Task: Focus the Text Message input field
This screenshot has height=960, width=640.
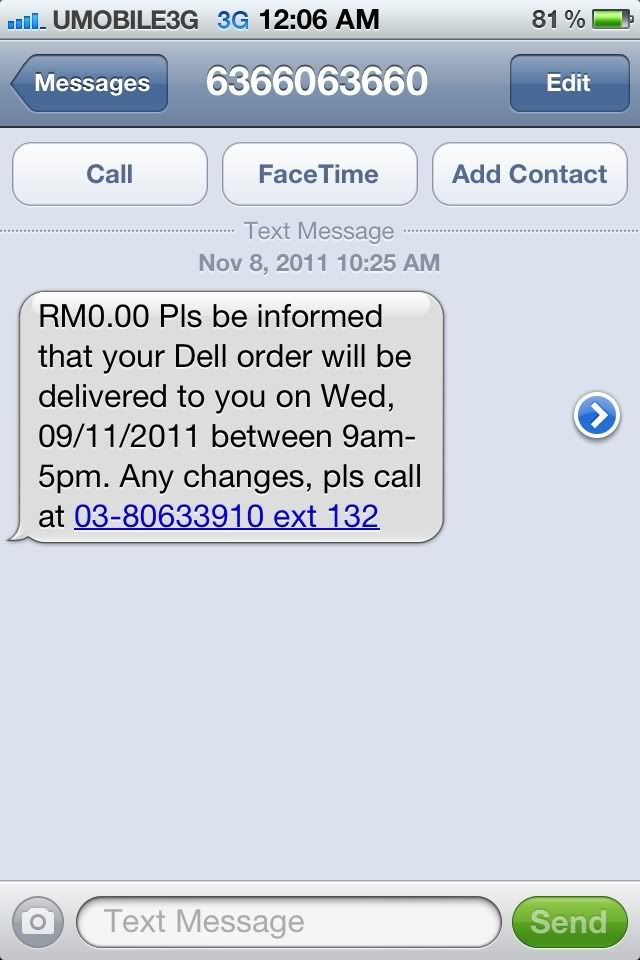Action: [288, 921]
